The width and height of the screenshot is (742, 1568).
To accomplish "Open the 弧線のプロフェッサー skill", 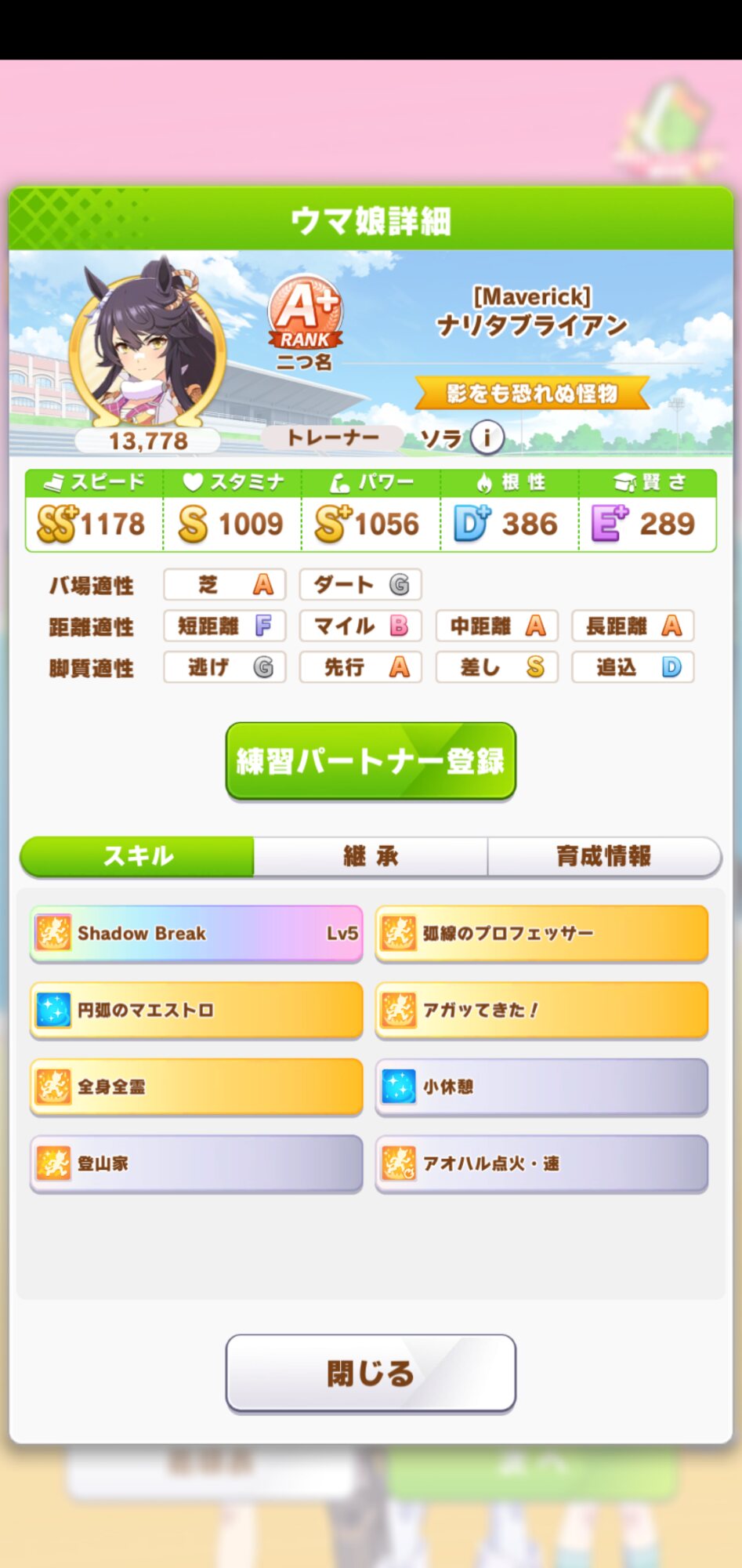I will click(541, 933).
